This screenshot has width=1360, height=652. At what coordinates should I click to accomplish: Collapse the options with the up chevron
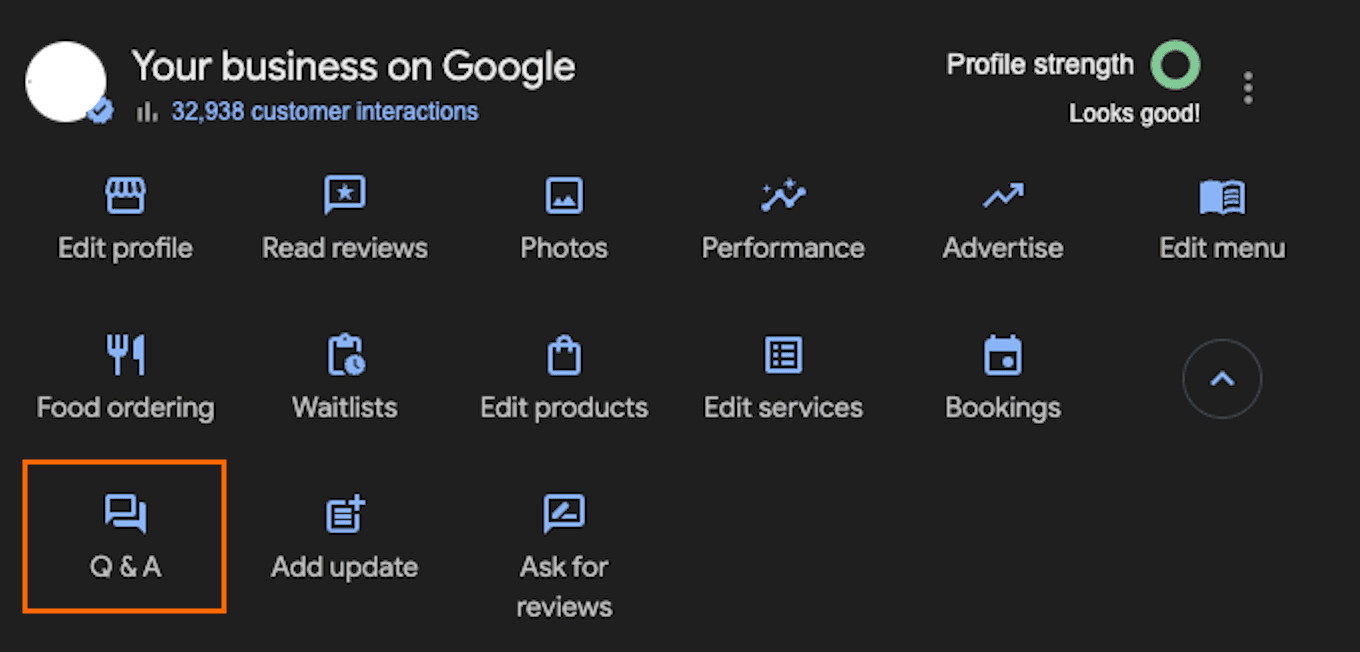click(x=1222, y=379)
